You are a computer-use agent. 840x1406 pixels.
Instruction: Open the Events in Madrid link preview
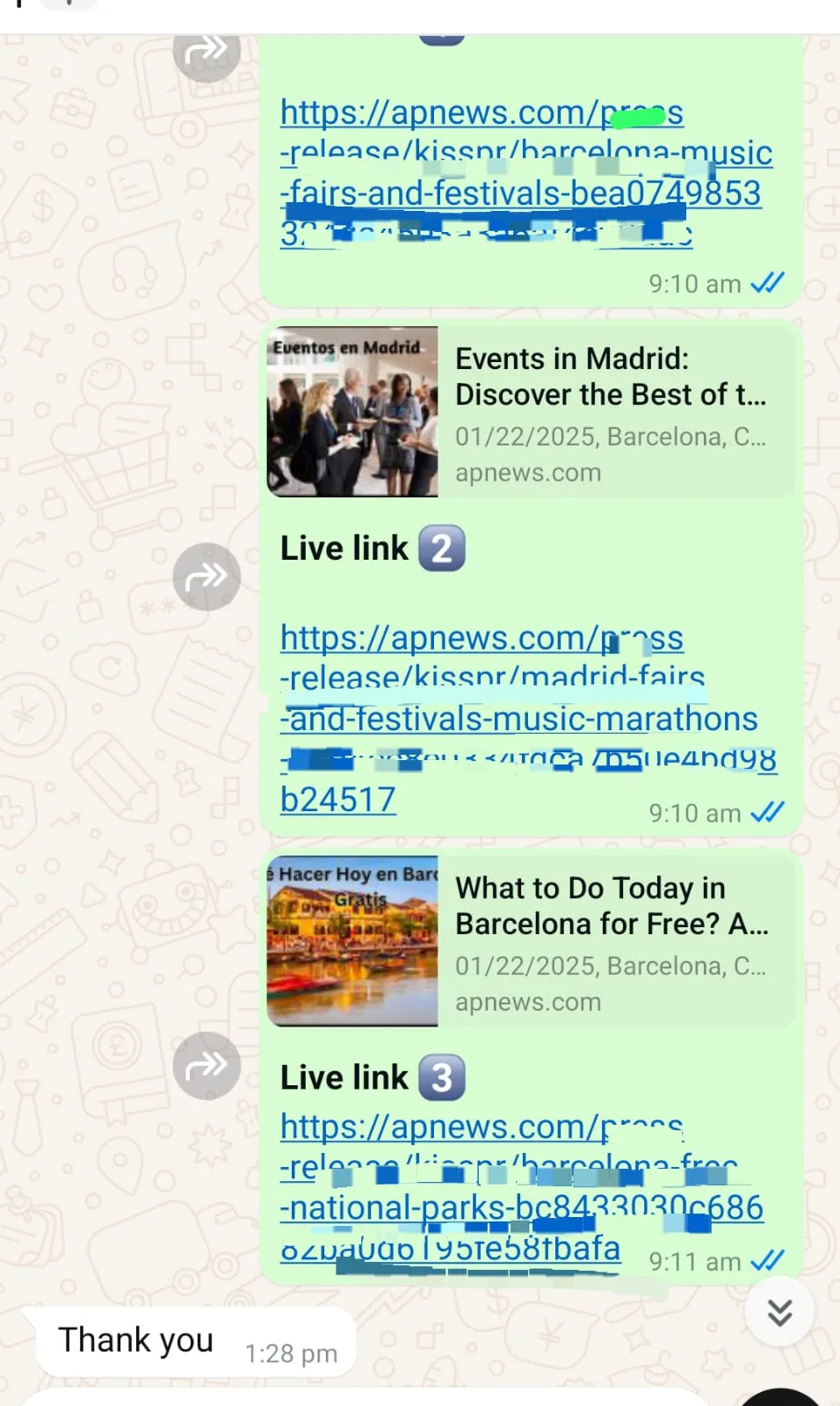tap(530, 412)
